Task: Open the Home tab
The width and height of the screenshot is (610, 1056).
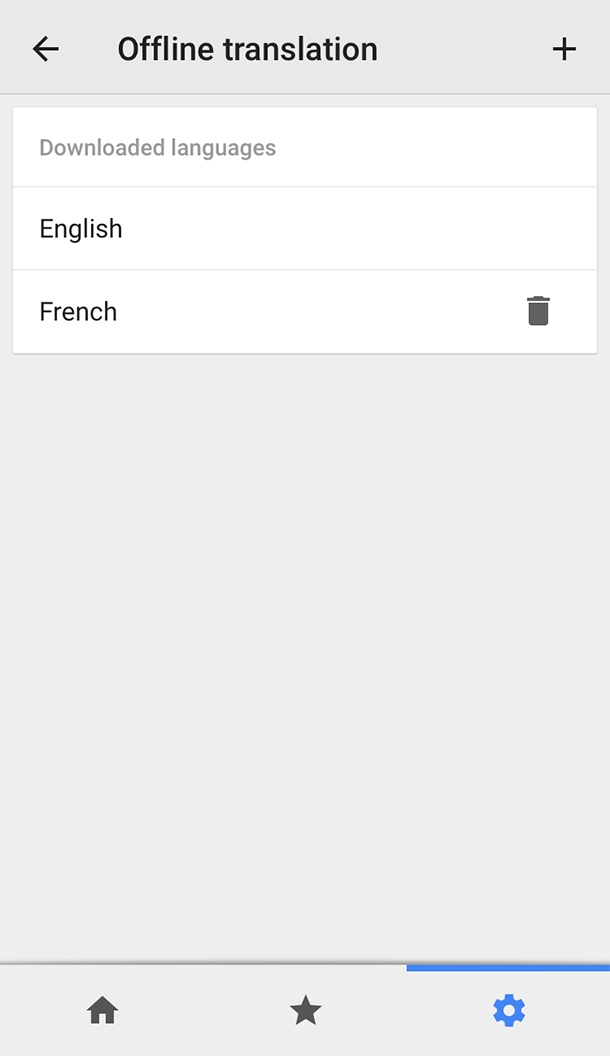Action: click(102, 1011)
